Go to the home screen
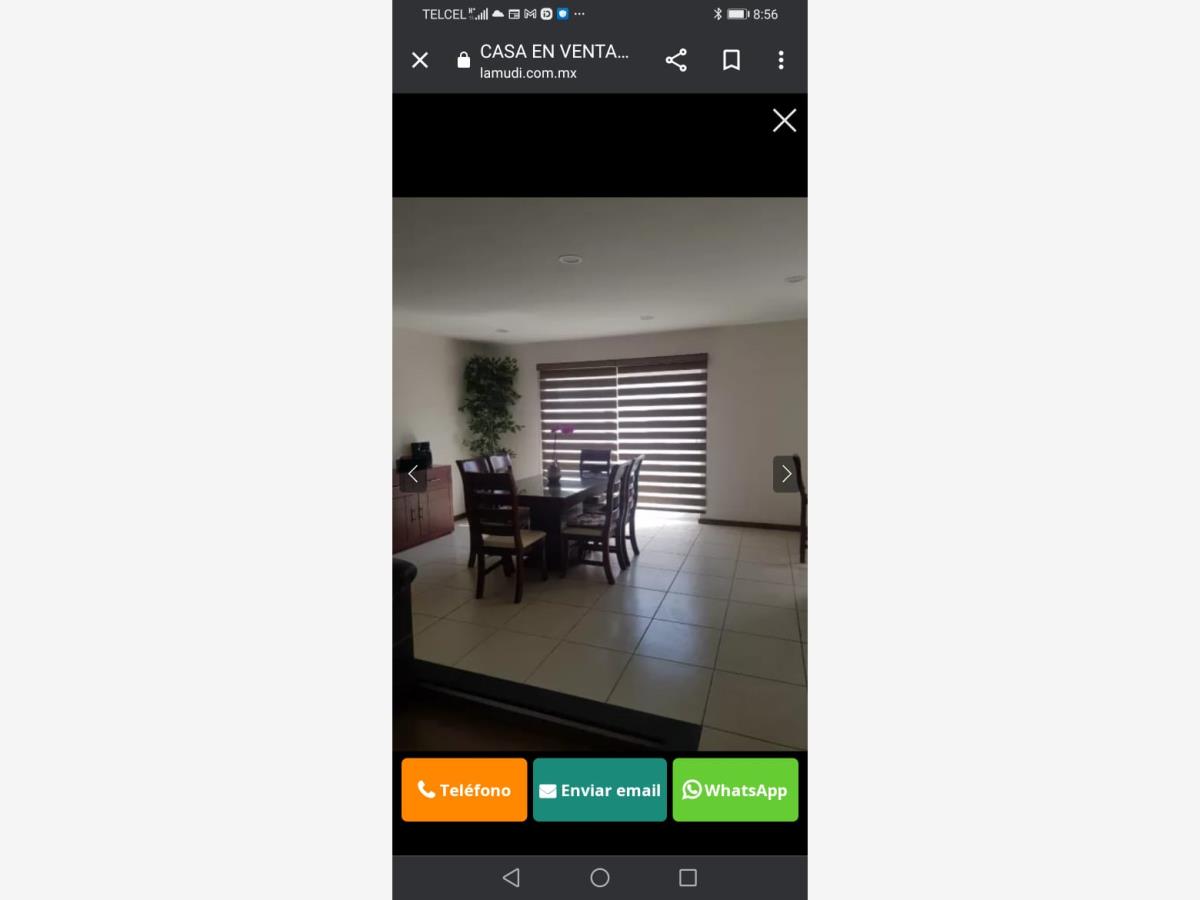Viewport: 1200px width, 900px height. (600, 877)
